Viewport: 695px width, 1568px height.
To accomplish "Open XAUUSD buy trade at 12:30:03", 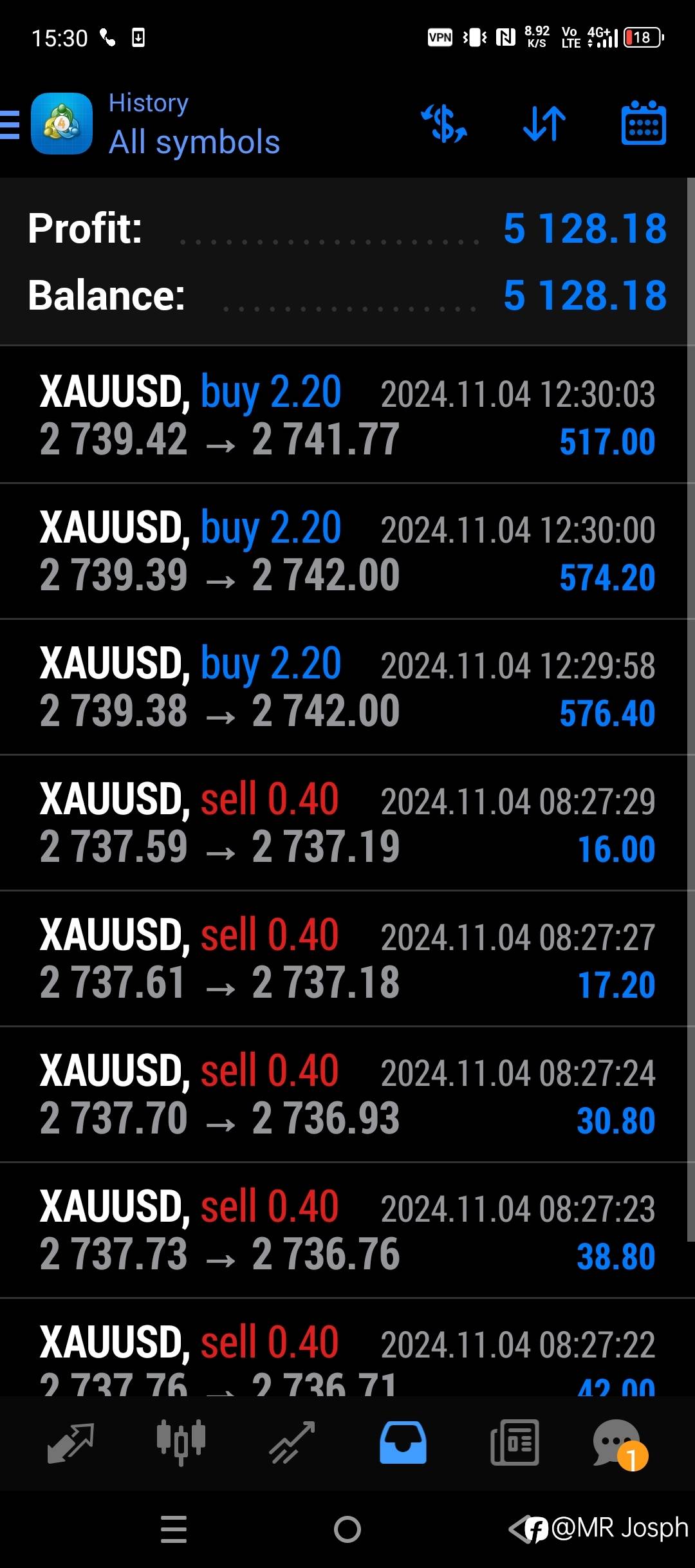I will pyautogui.click(x=347, y=416).
